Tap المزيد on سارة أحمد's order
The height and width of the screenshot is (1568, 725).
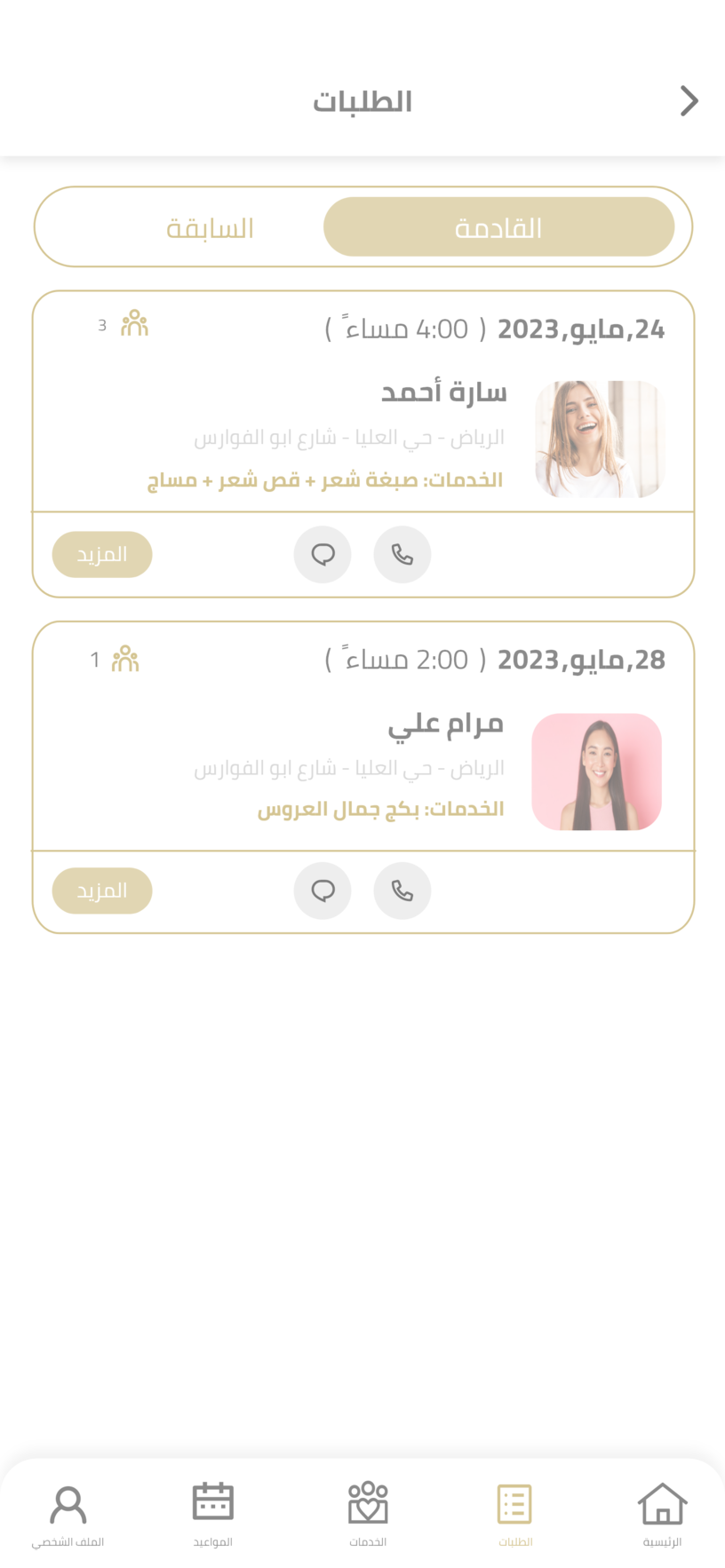(102, 555)
